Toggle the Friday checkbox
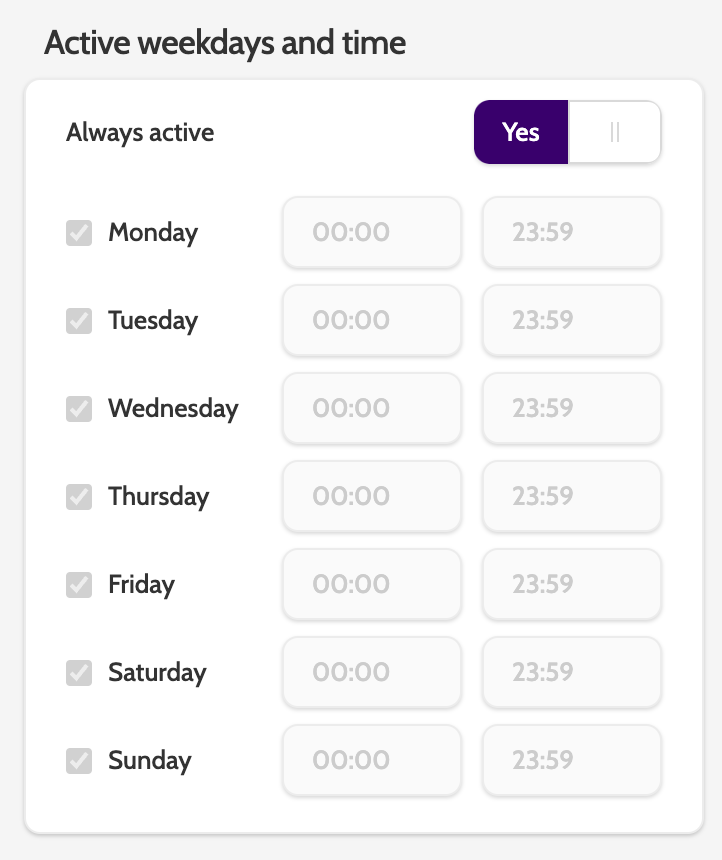Screen dimensions: 722x860 [79, 585]
